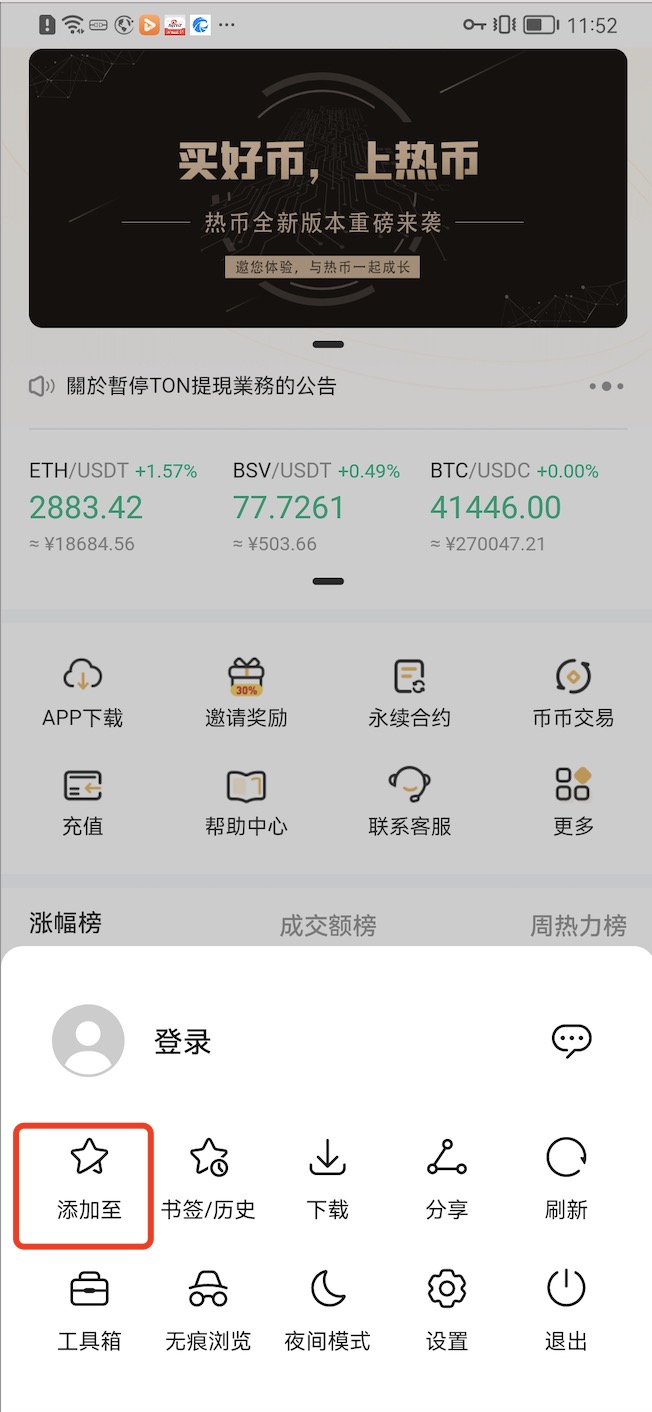This screenshot has height=1412, width=652.
Task: Exit the browser with 退出
Action: (566, 1312)
